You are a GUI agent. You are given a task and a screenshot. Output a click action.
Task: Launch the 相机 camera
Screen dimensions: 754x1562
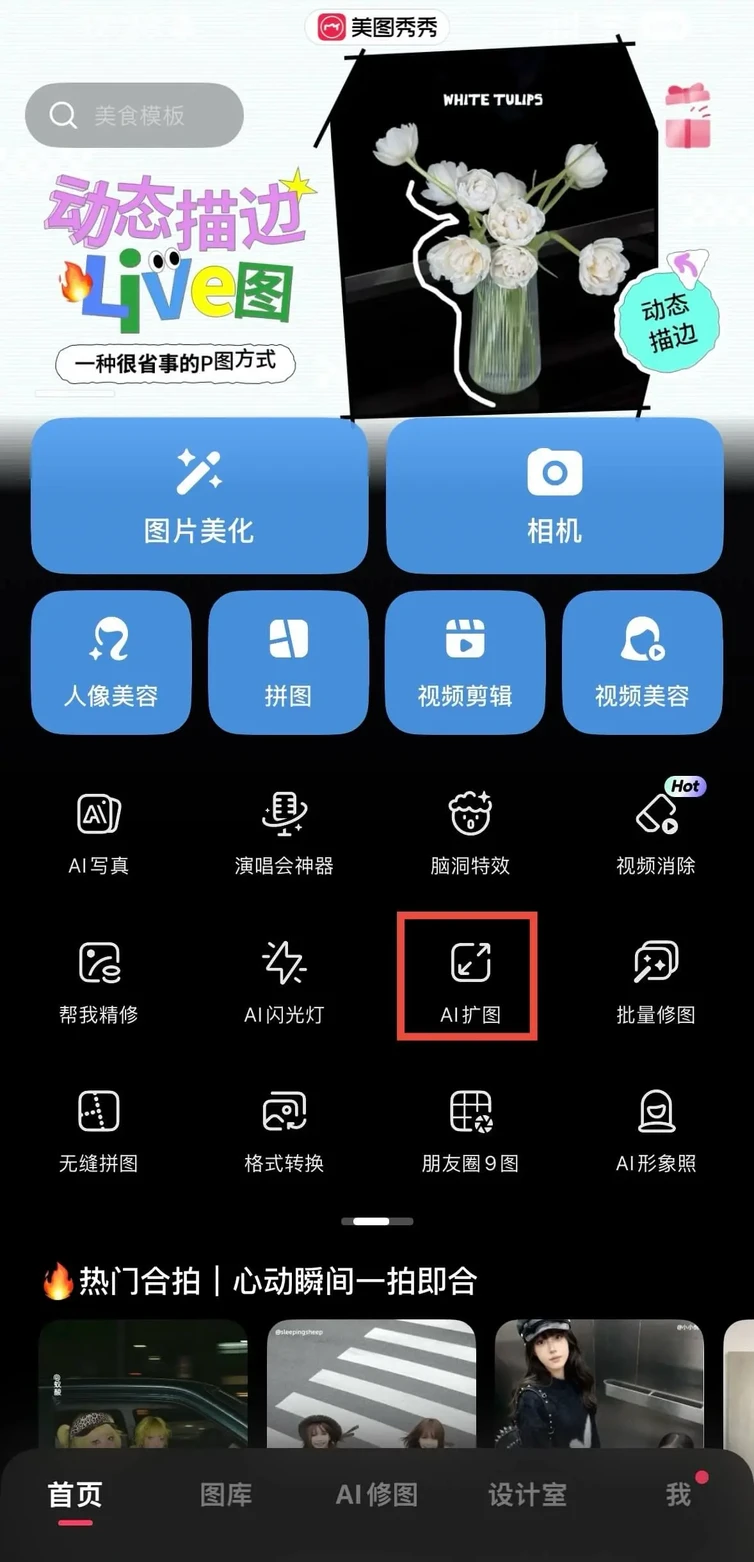(x=554, y=495)
